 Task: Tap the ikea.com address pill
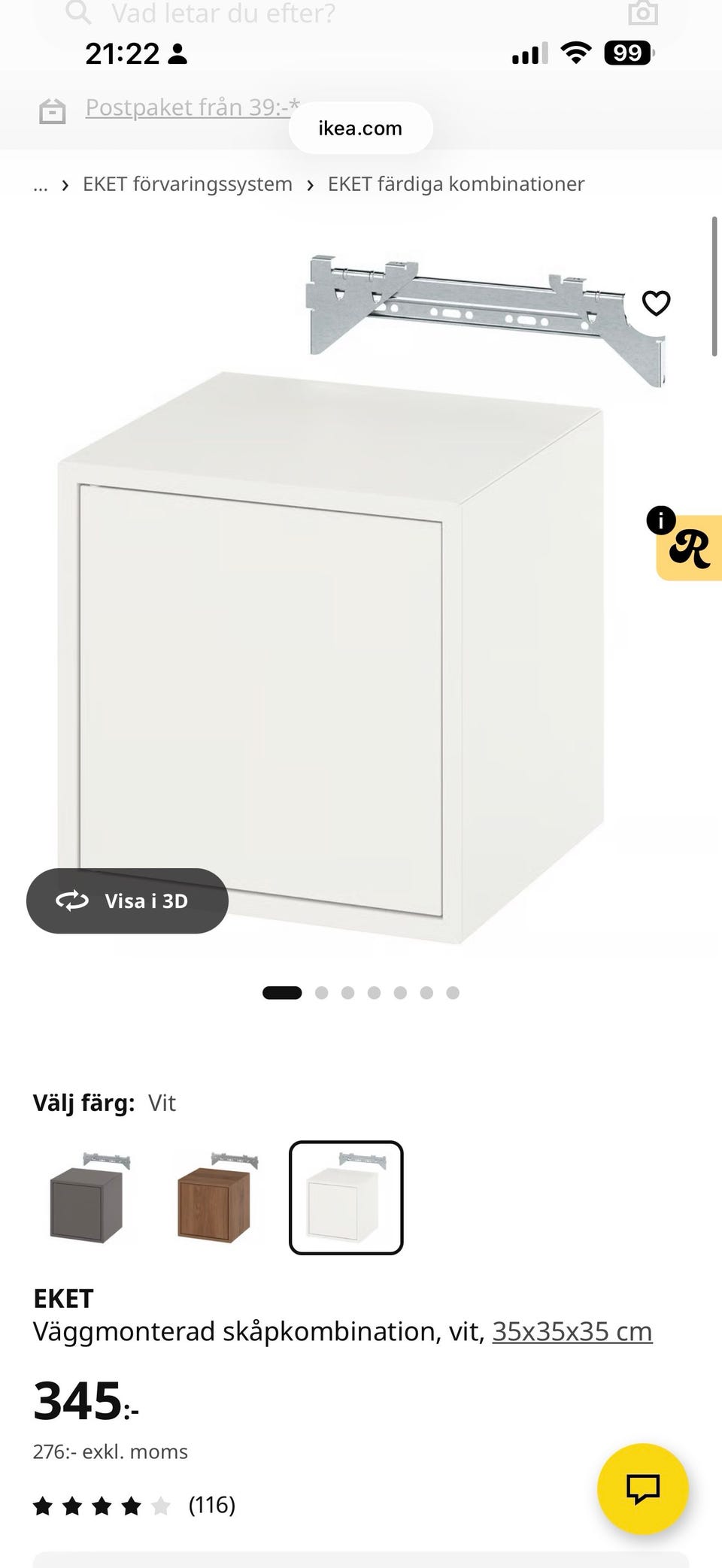360,128
